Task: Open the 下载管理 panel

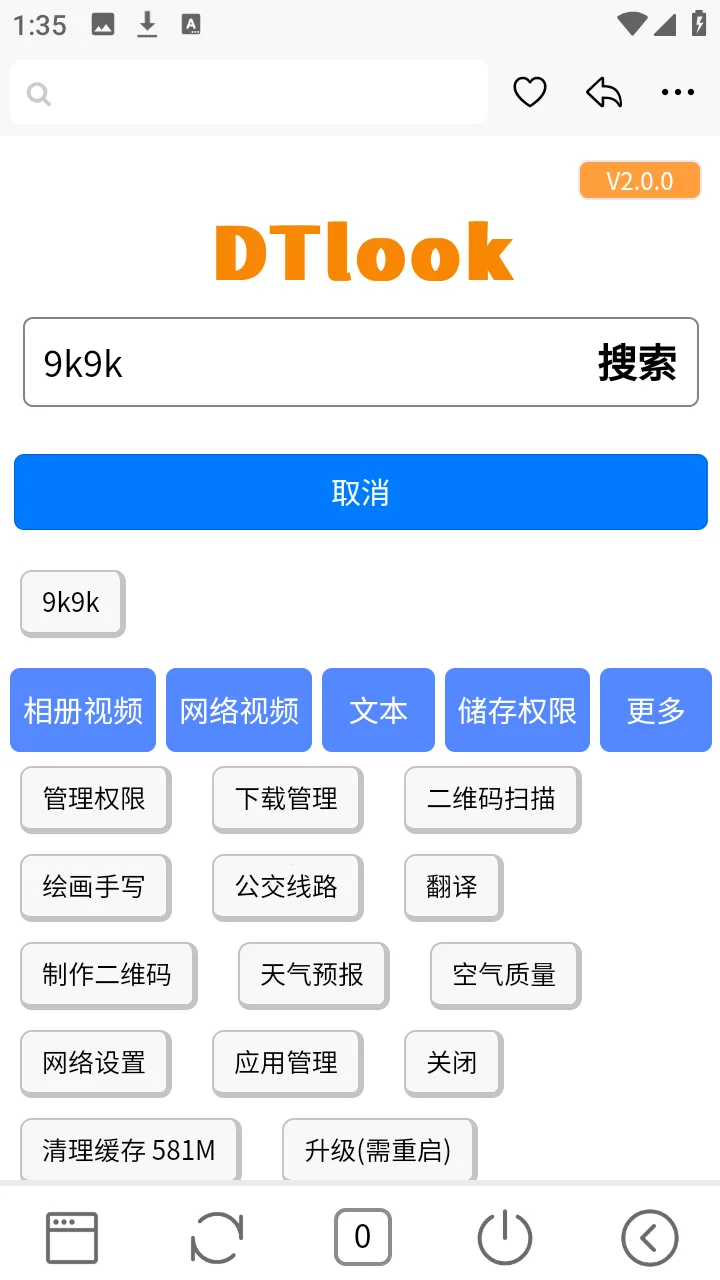Action: [287, 799]
